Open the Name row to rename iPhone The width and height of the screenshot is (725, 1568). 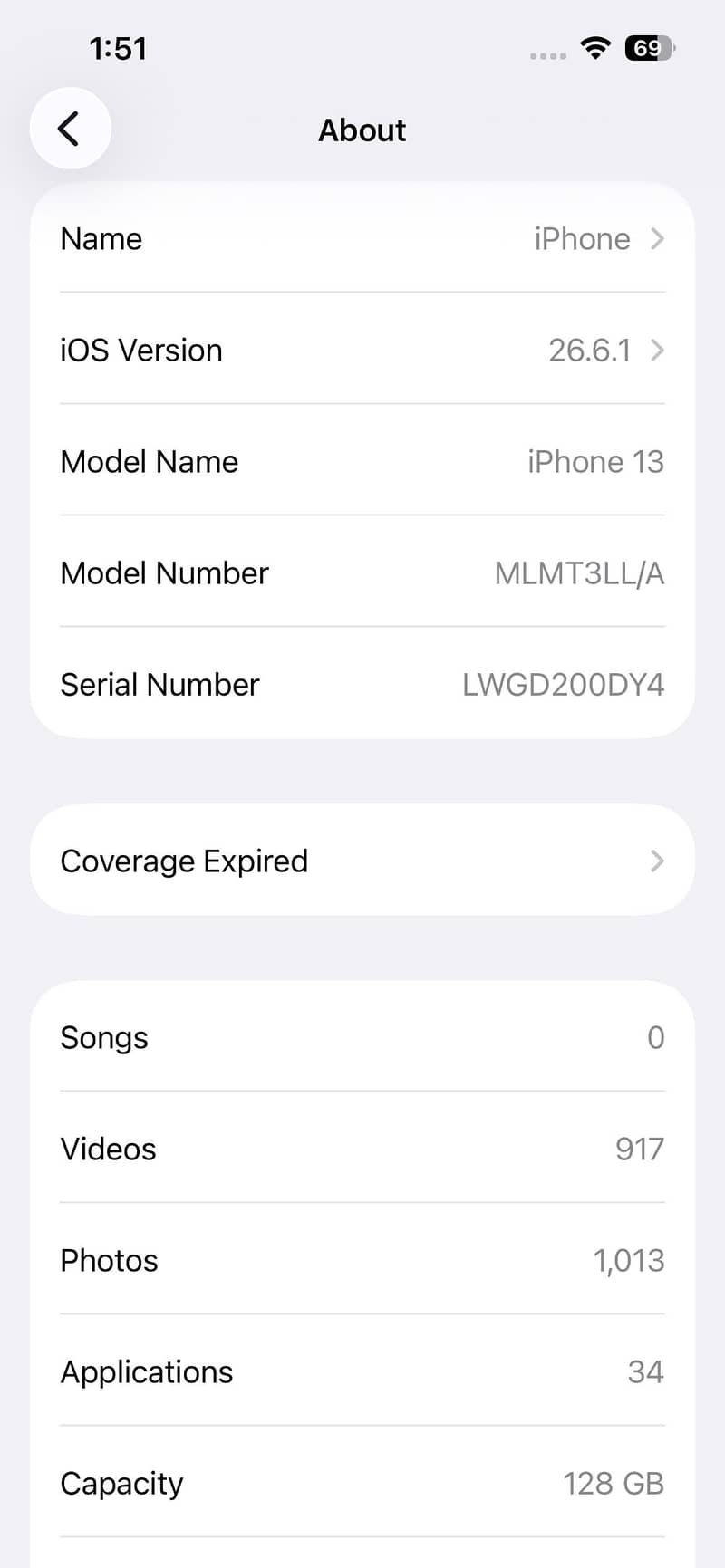362,238
